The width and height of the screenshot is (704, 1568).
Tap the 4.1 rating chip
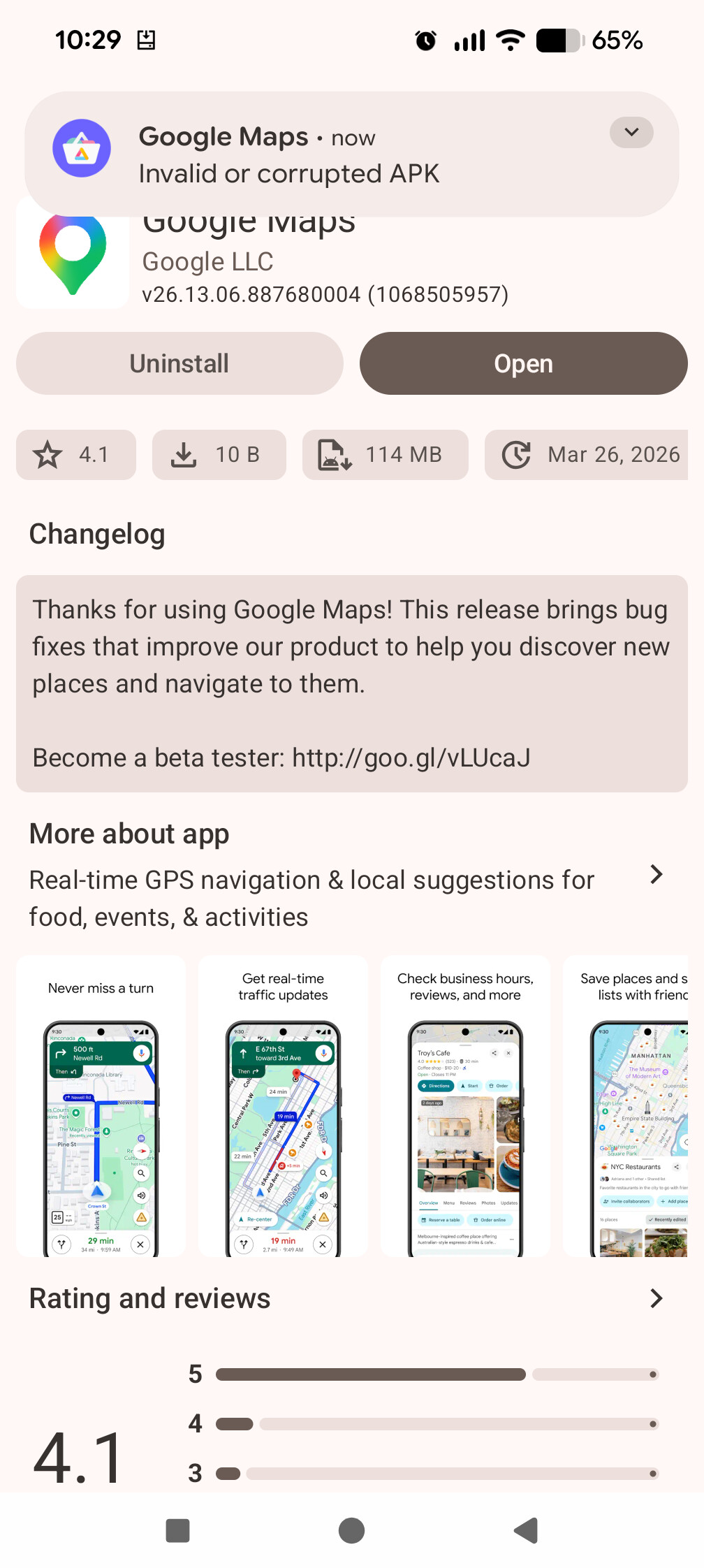pyautogui.click(x=76, y=455)
